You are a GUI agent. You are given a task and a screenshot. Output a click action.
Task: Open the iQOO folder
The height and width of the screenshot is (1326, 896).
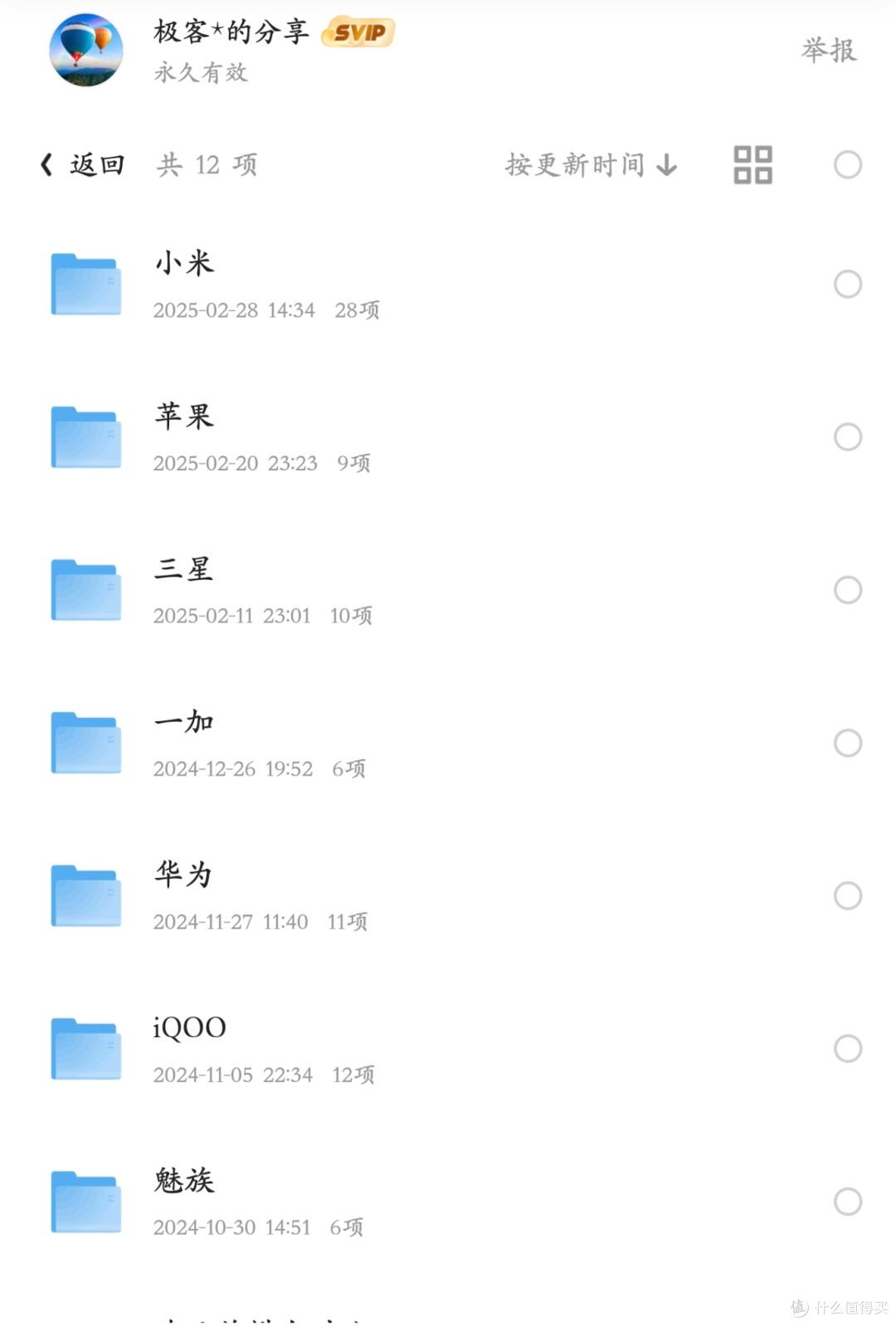pos(189,1028)
